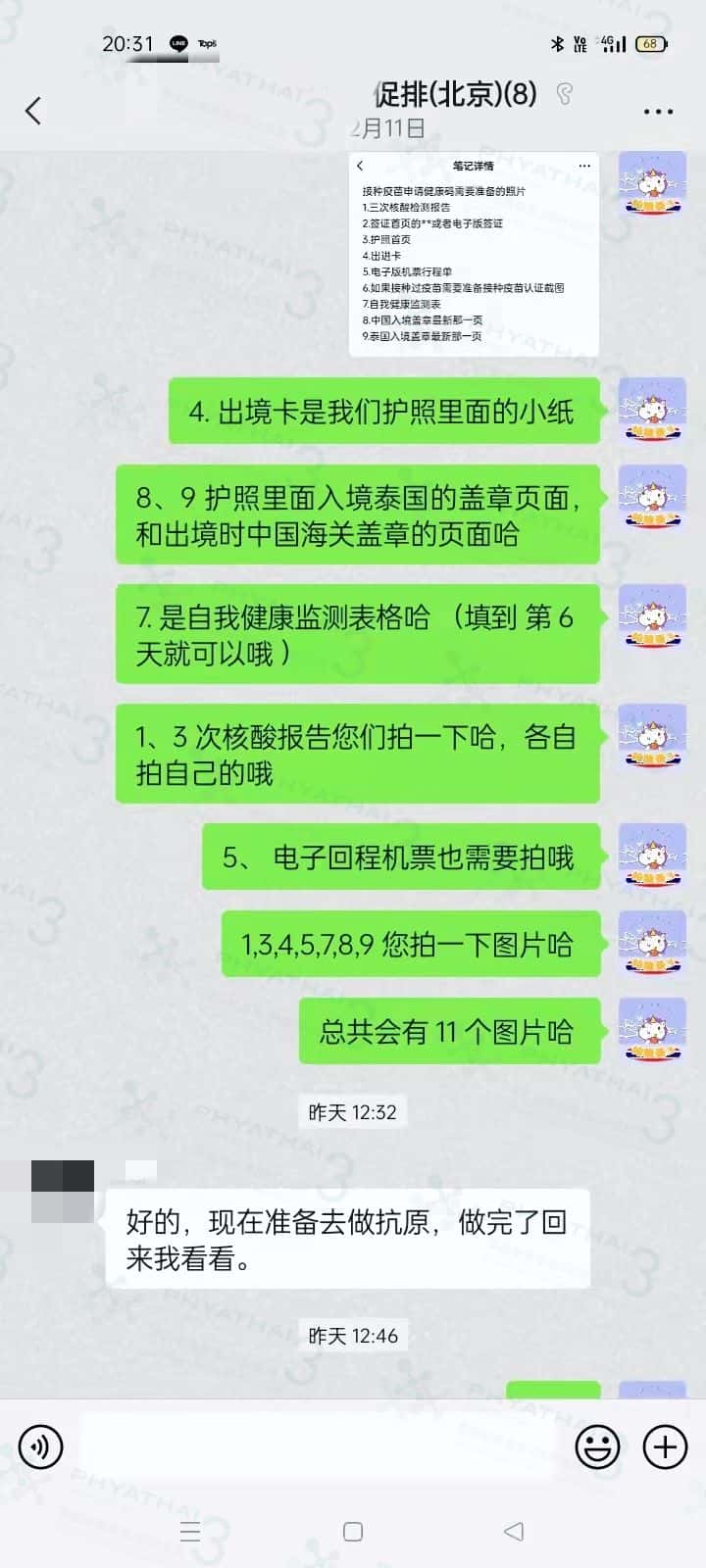Screen dimensions: 706x1568
Task: Open the shared note screenshot image
Action: [x=474, y=254]
